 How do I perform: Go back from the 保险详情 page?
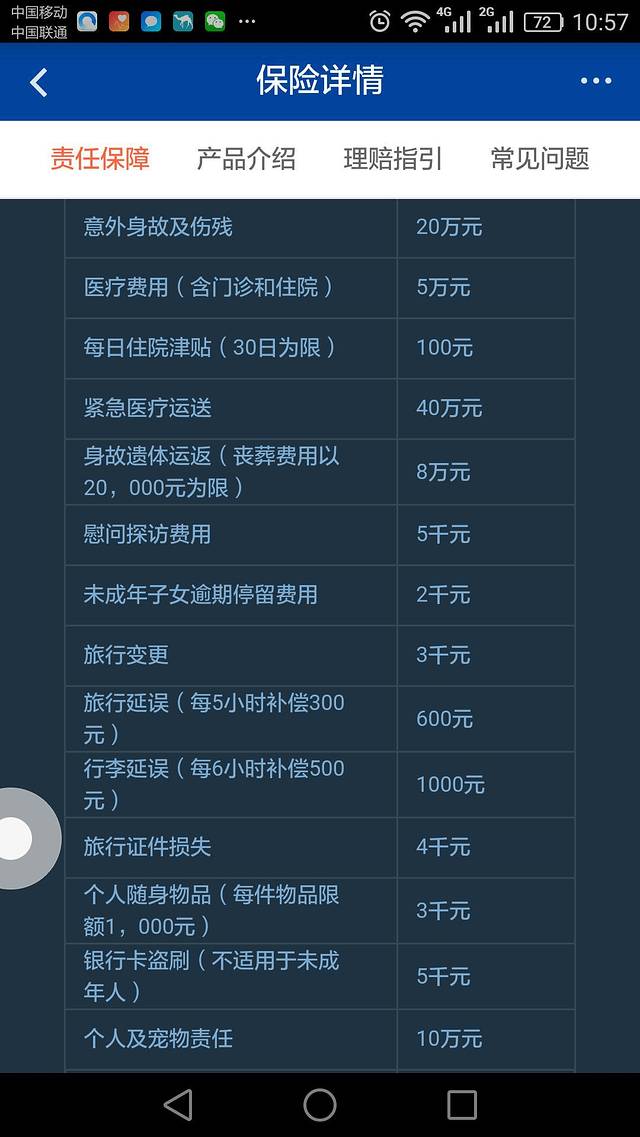coord(39,82)
